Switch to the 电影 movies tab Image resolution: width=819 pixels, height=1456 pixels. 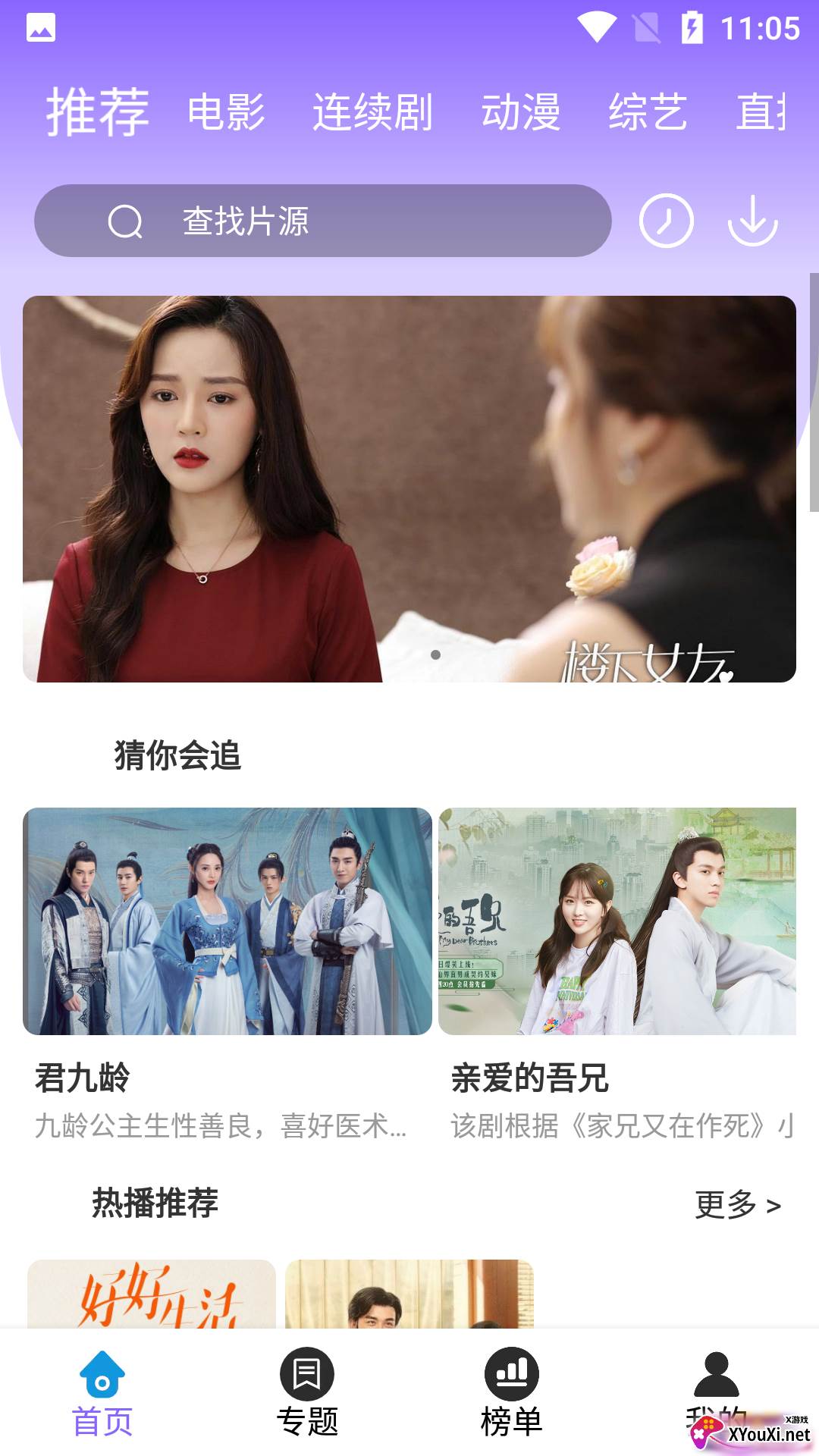click(226, 112)
